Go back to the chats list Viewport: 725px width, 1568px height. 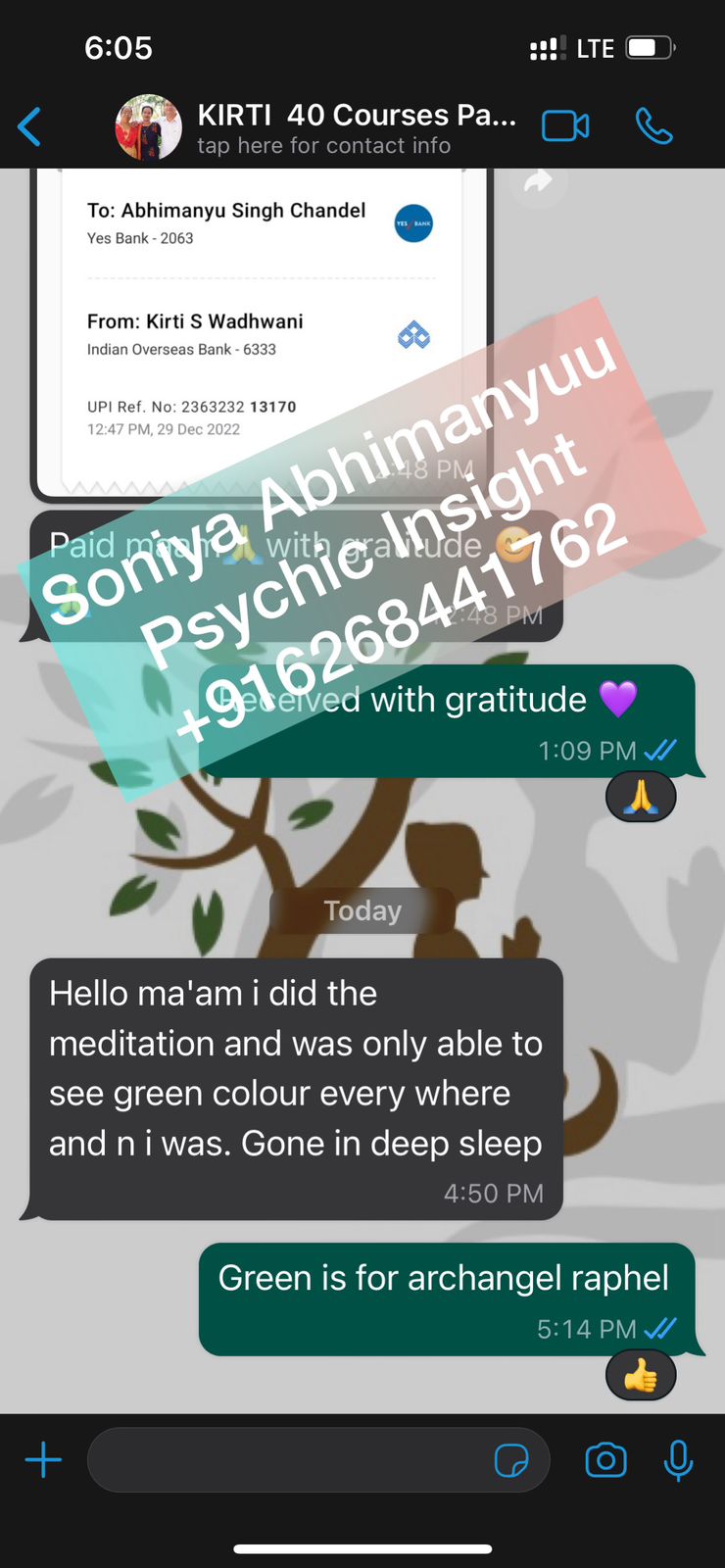coord(30,126)
